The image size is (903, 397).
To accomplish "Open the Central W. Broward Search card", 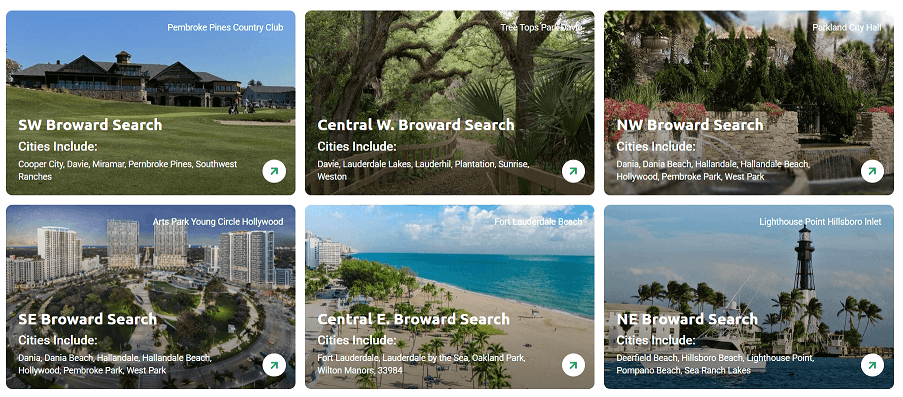I will click(449, 103).
